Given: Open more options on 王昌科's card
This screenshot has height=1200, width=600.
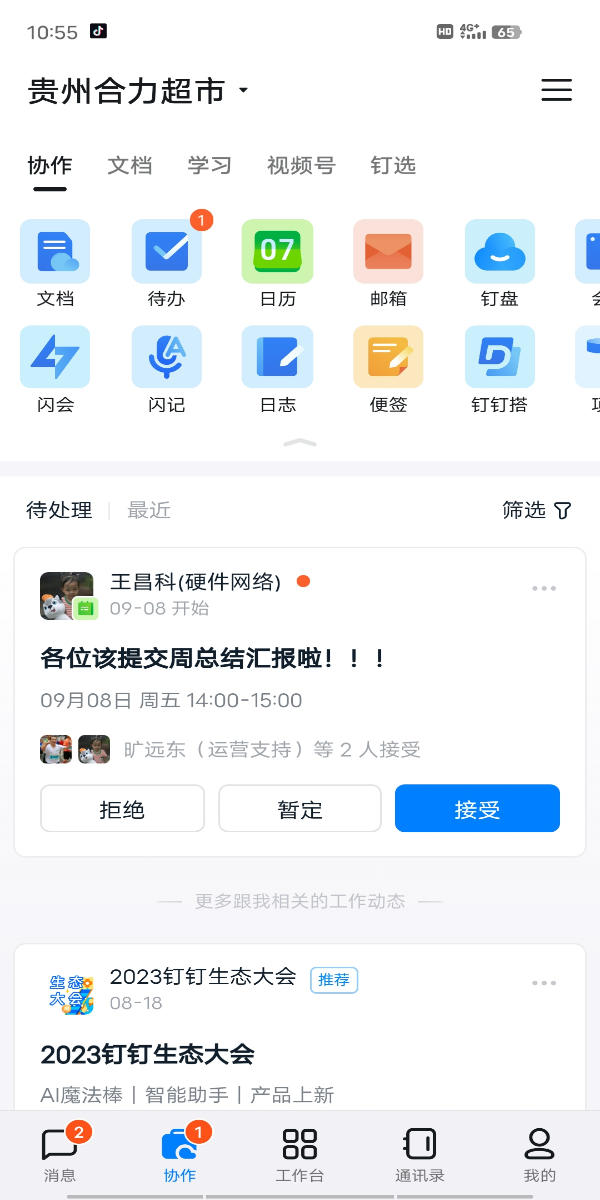Looking at the screenshot, I should (x=544, y=588).
